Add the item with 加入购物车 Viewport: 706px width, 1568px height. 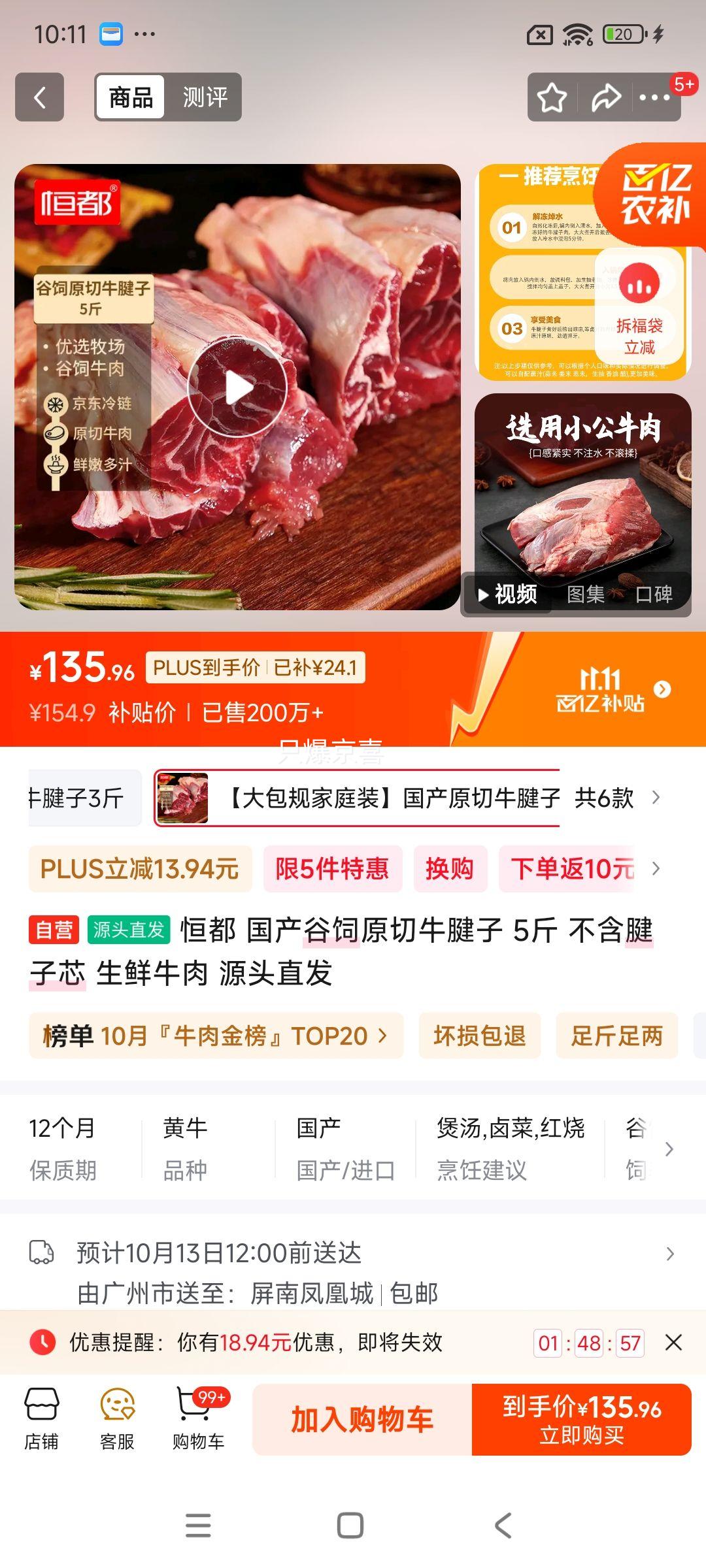362,1420
